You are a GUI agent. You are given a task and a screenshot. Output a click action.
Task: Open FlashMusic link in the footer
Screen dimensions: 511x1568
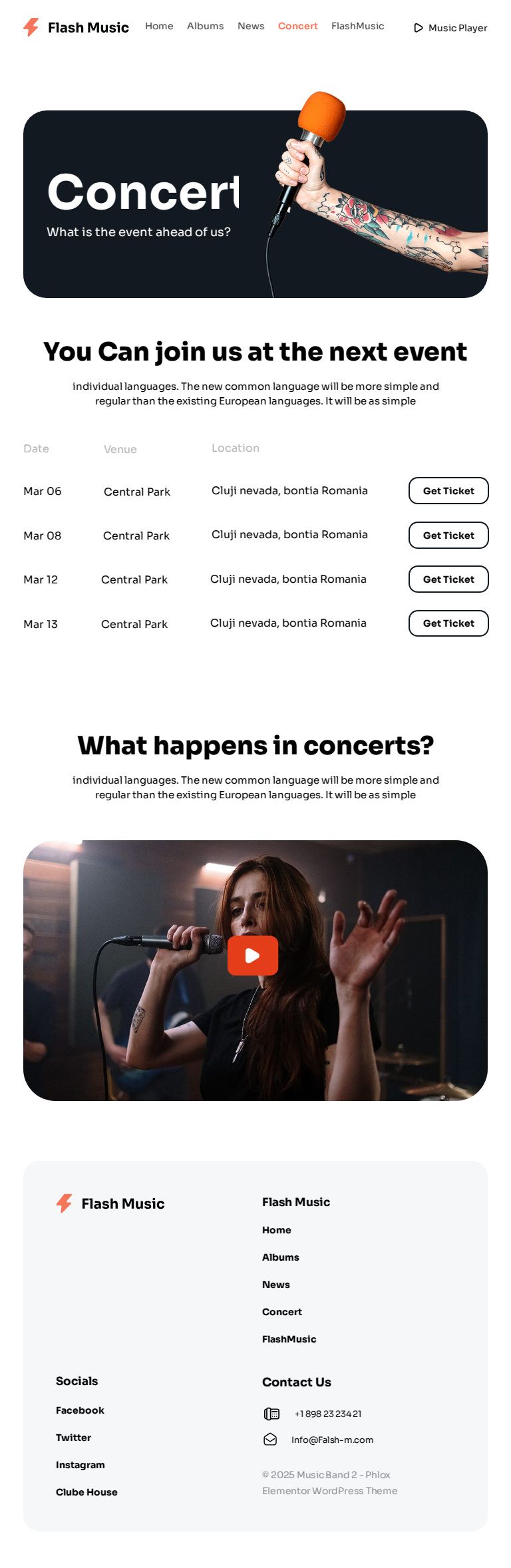pyautogui.click(x=289, y=1339)
